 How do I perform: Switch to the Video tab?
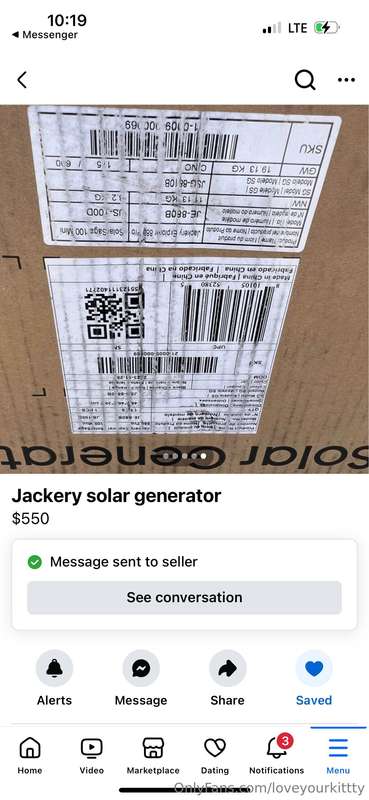[x=92, y=756]
